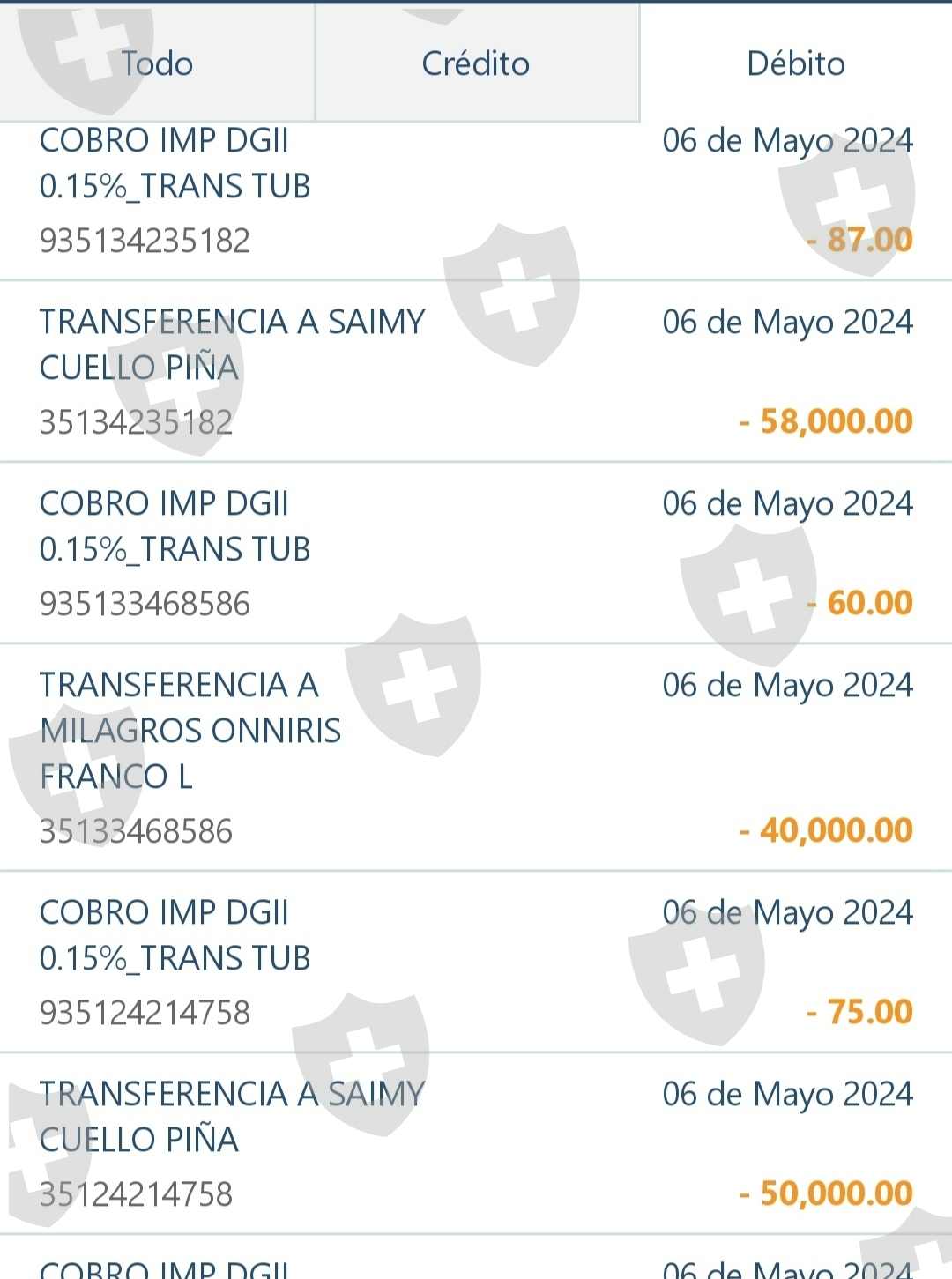Viewport: 952px width, 1279px height.
Task: Switch to the Crédito tab
Action: pyautogui.click(x=476, y=63)
